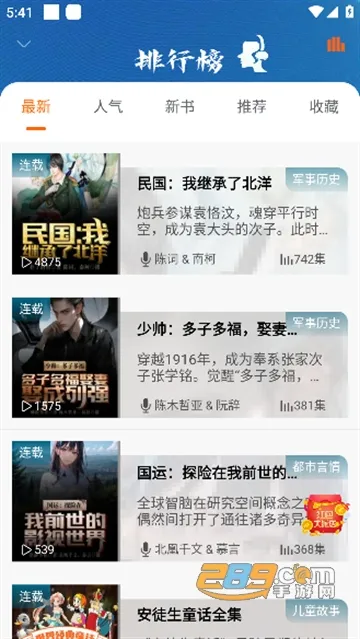Switch to the 人气 tab
The height and width of the screenshot is (639, 360).
[108, 107]
